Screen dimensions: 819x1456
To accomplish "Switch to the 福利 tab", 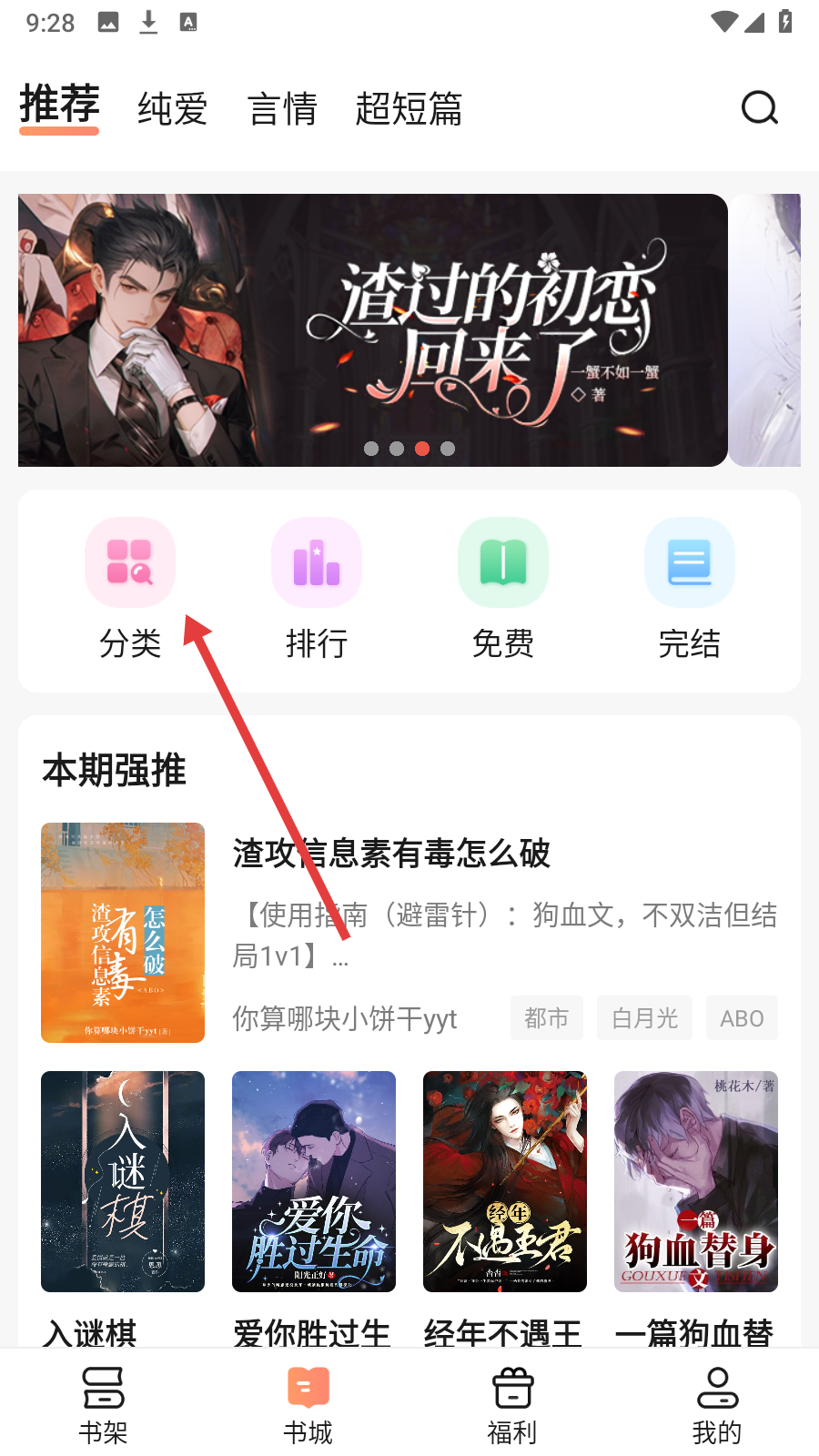I will point(512,1405).
